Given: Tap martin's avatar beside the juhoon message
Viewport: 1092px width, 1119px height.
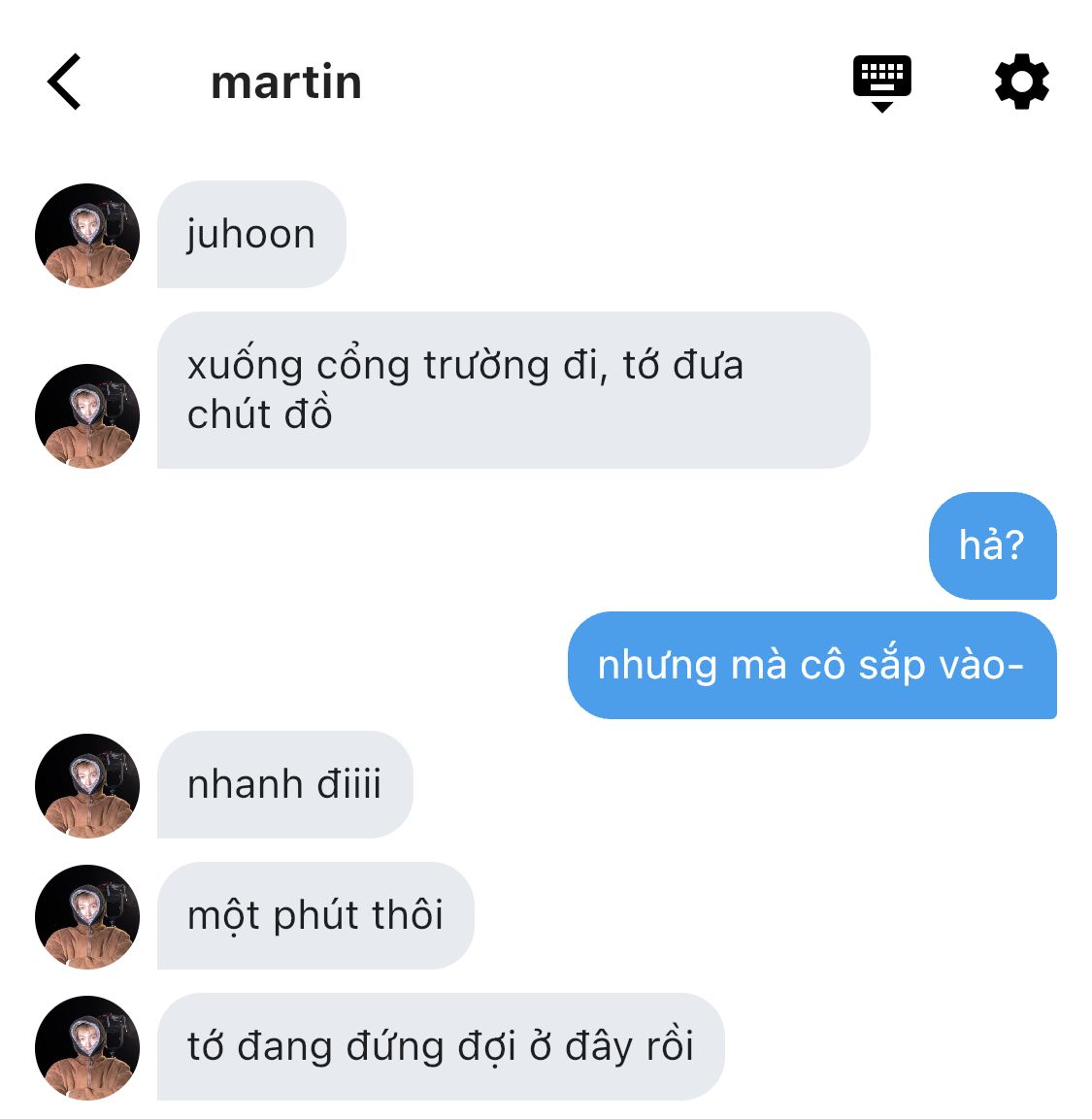Looking at the screenshot, I should (87, 236).
